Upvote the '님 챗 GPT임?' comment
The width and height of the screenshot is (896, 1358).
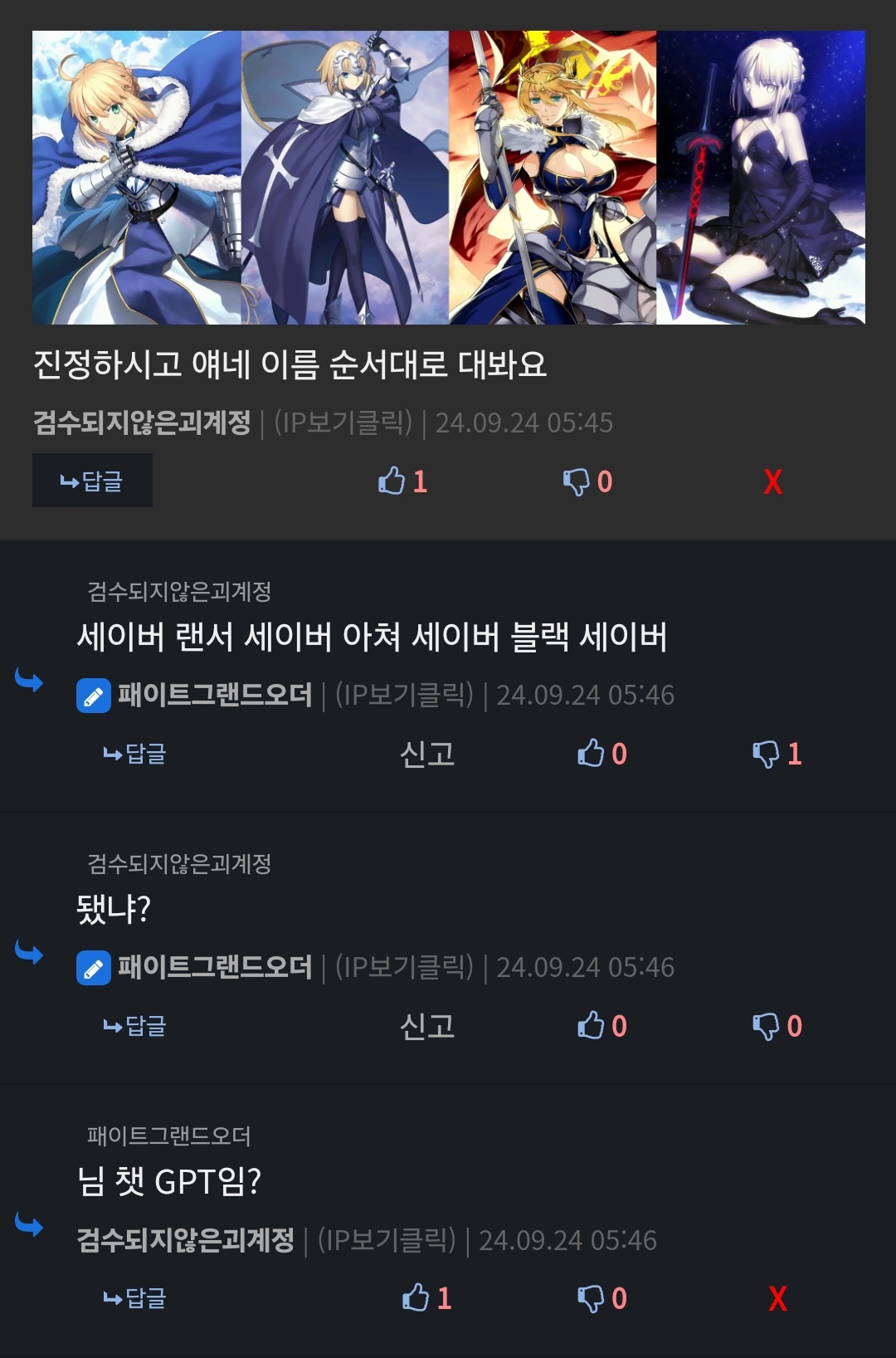coord(426,1298)
